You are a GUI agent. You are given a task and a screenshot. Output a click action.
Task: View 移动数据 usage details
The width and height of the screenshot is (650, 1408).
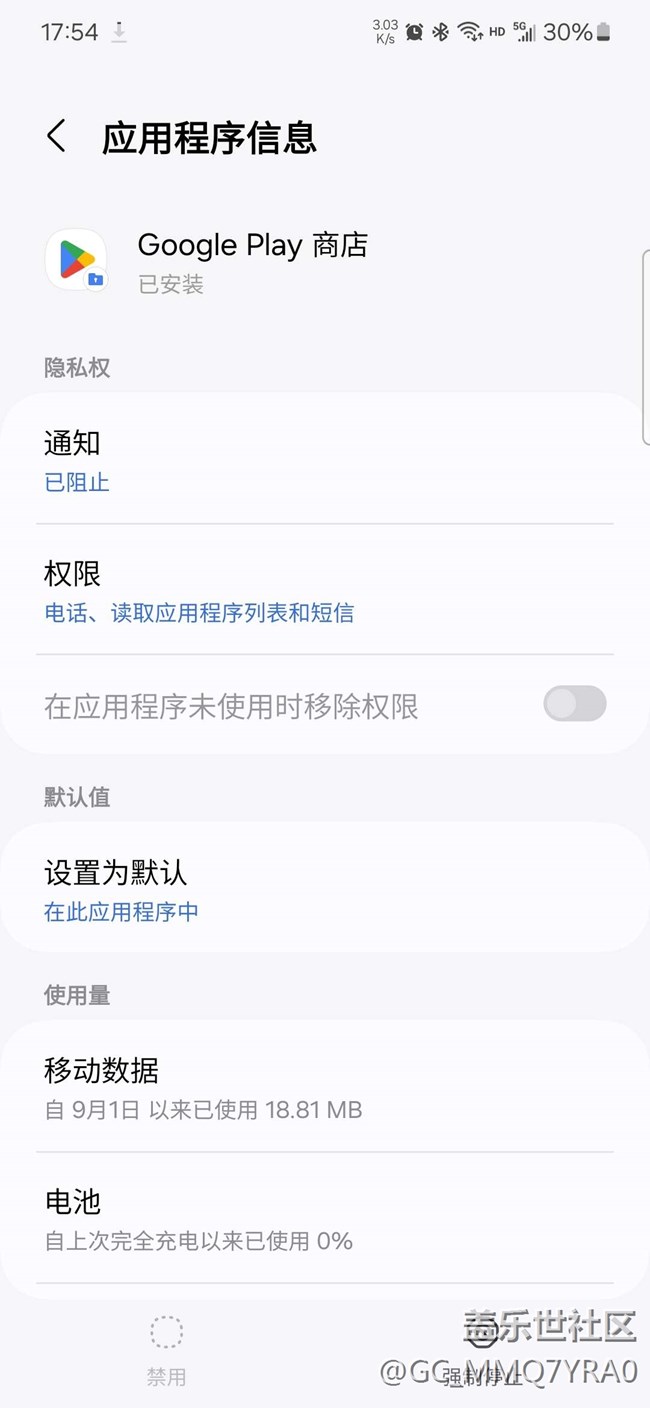pos(324,1088)
